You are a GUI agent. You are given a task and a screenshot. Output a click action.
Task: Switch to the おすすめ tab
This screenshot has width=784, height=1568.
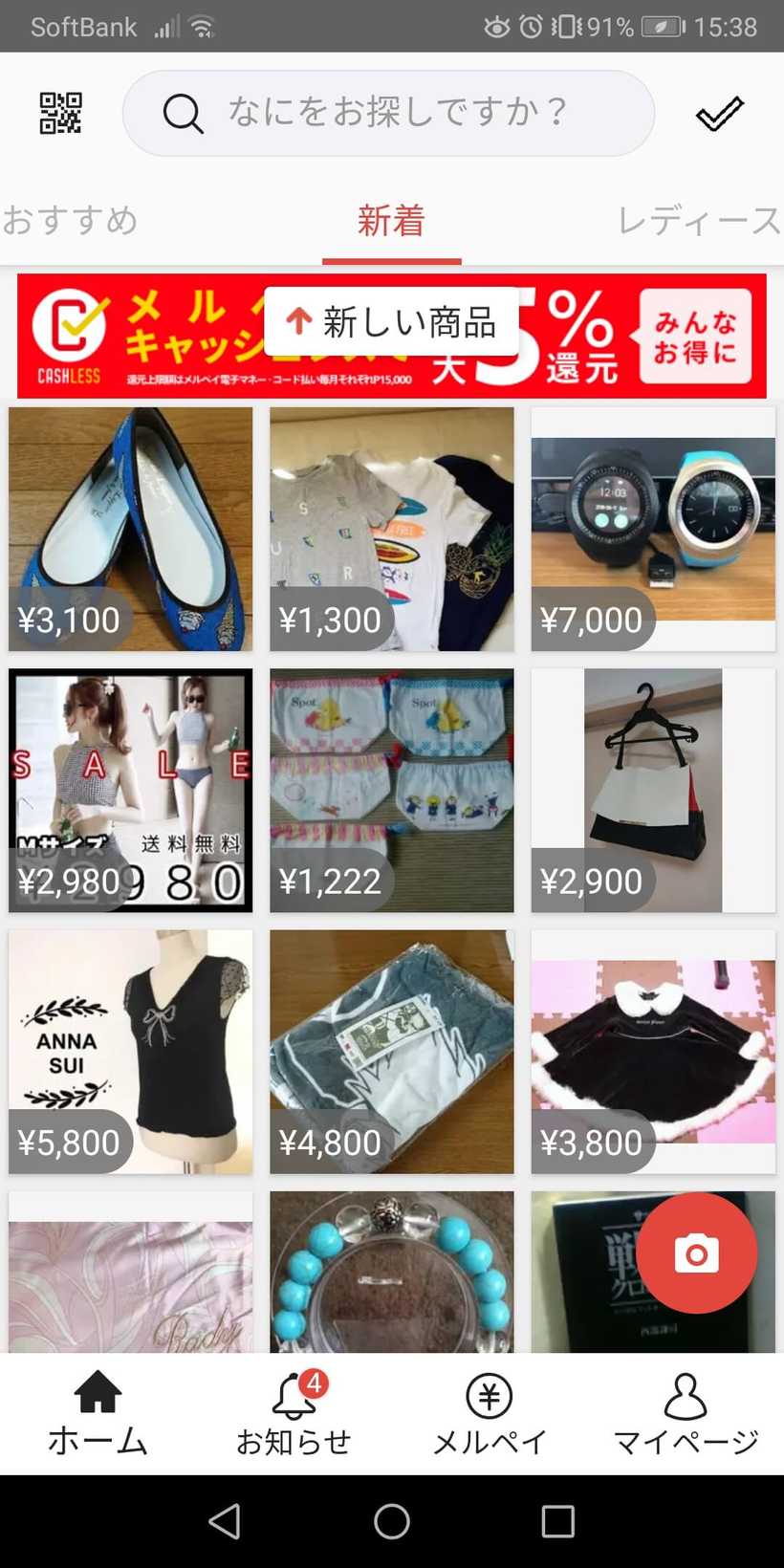[71, 221]
